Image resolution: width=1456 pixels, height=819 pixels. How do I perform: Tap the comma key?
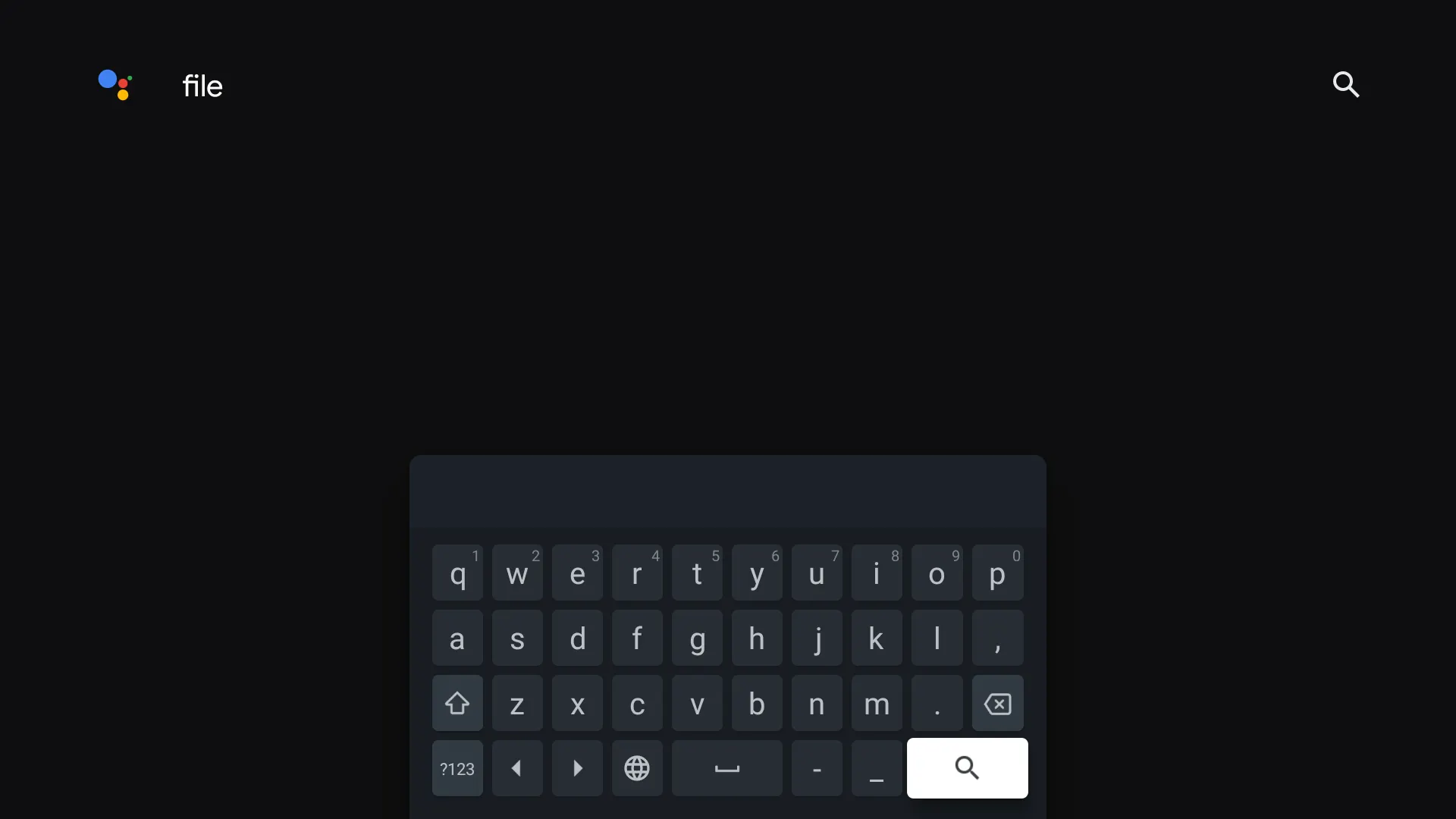[x=997, y=639]
